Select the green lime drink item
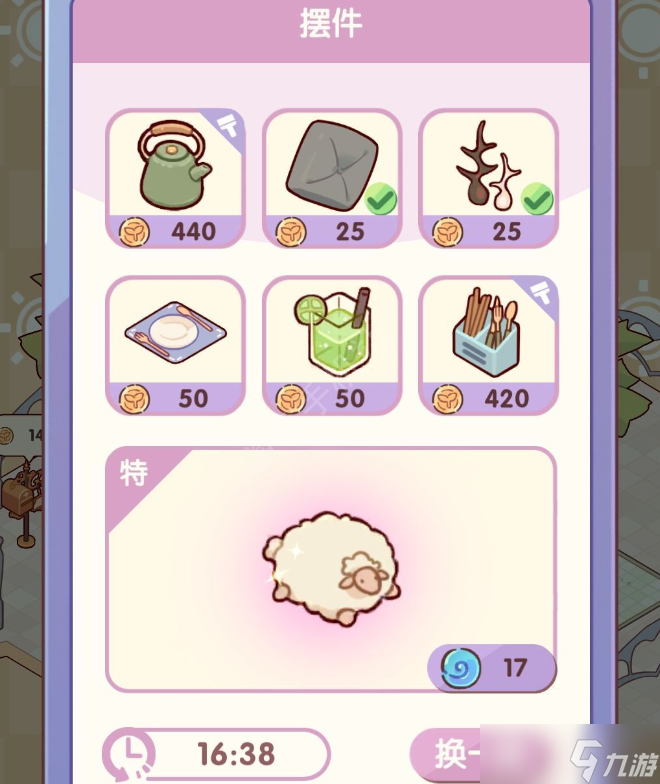This screenshot has width=660, height=784. pyautogui.click(x=331, y=345)
